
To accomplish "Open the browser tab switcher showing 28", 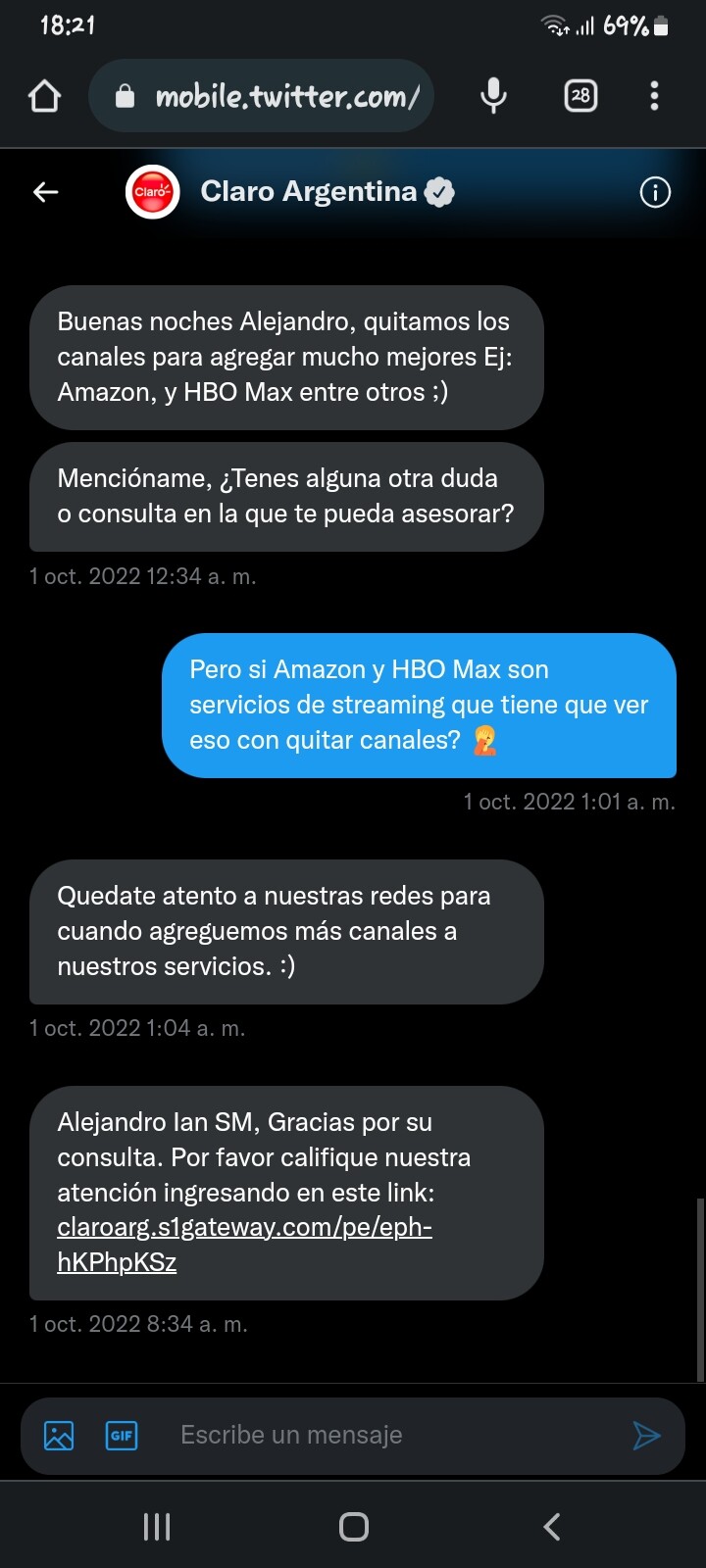I will tap(580, 96).
